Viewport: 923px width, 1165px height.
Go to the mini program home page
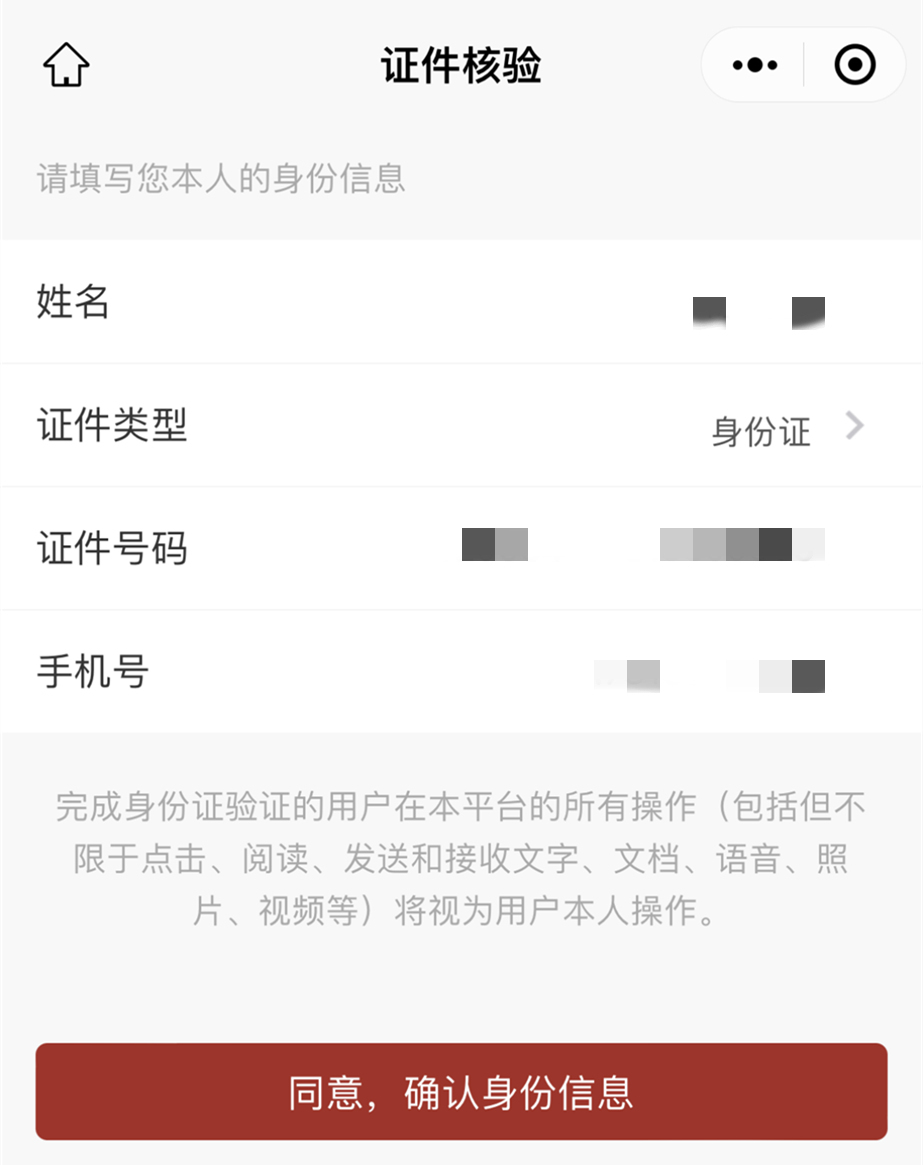coord(66,66)
